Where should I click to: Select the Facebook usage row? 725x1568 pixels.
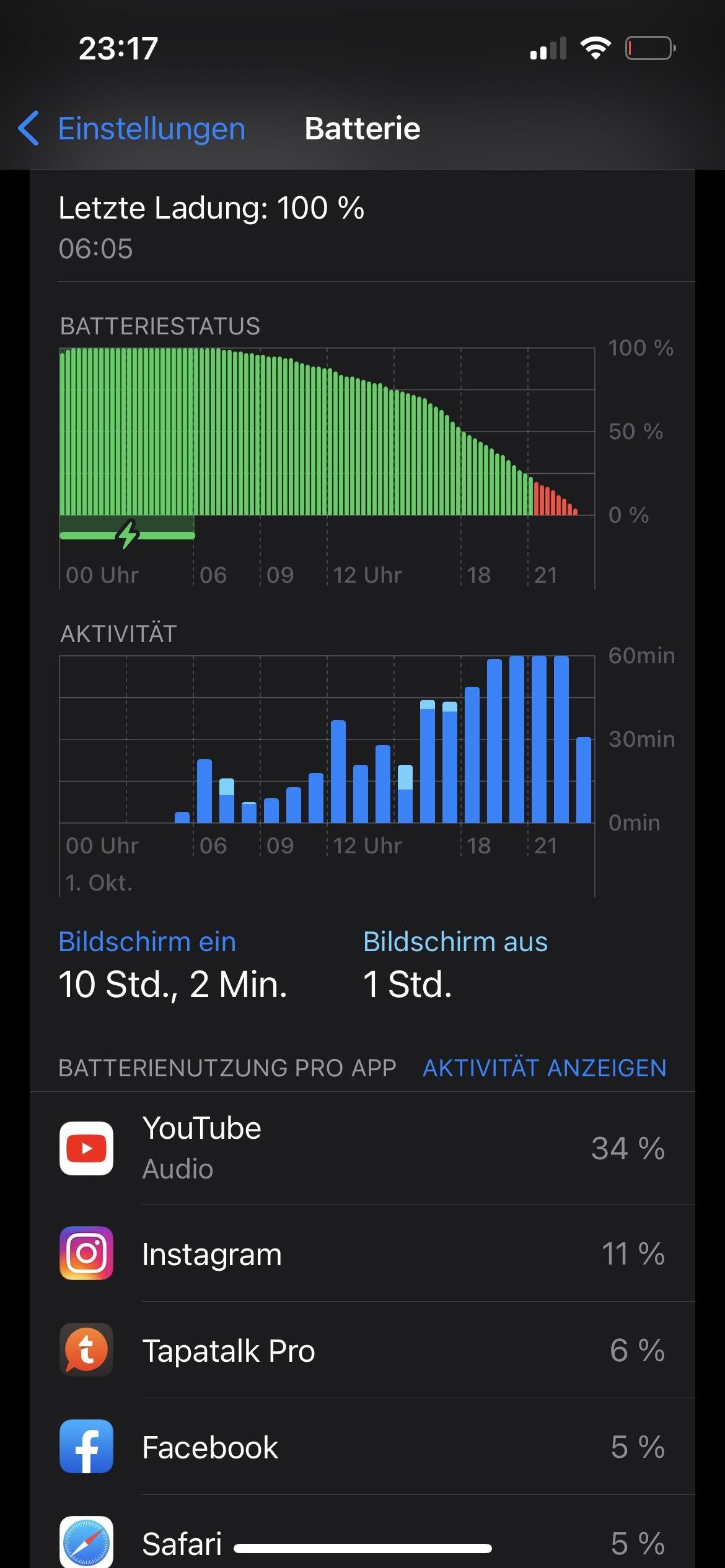tap(362, 1447)
